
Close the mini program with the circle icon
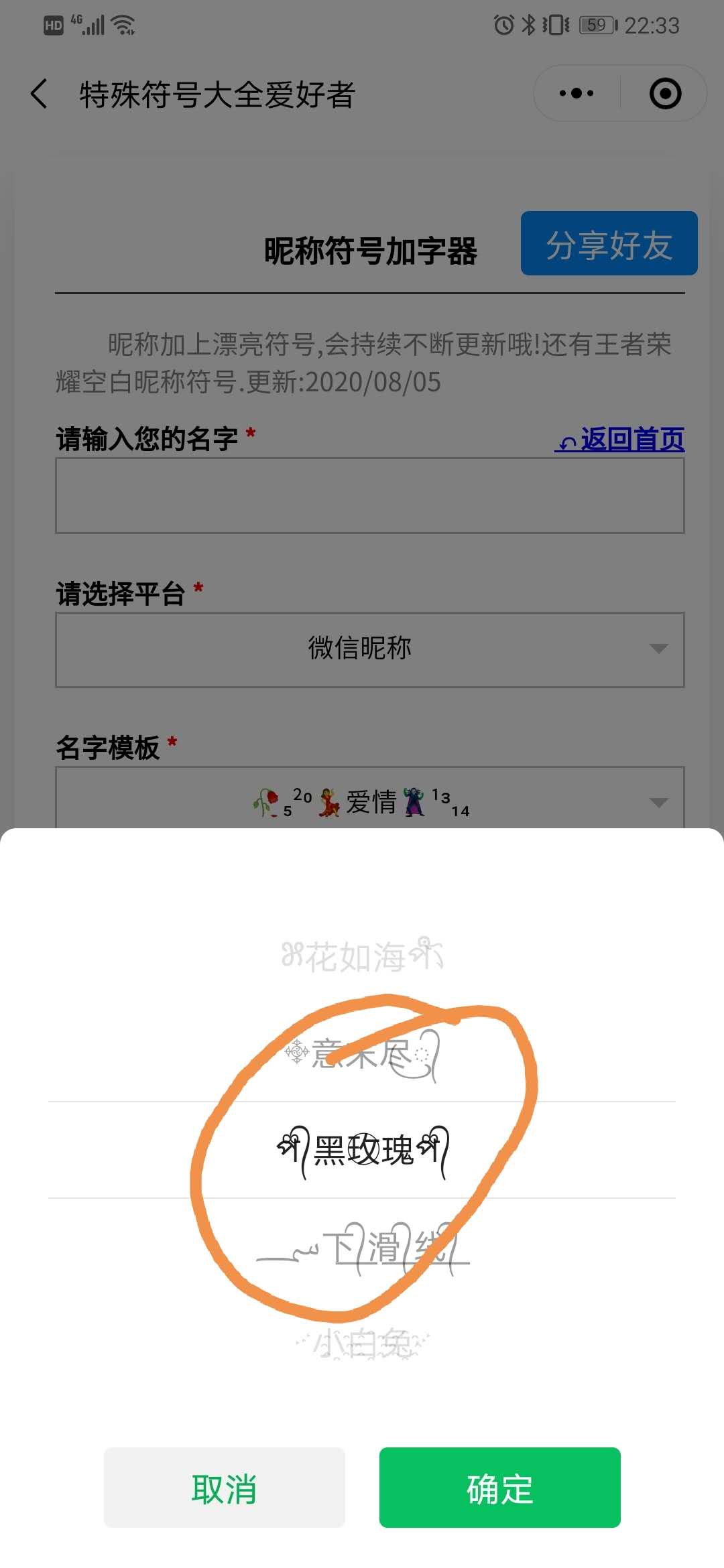click(x=665, y=94)
